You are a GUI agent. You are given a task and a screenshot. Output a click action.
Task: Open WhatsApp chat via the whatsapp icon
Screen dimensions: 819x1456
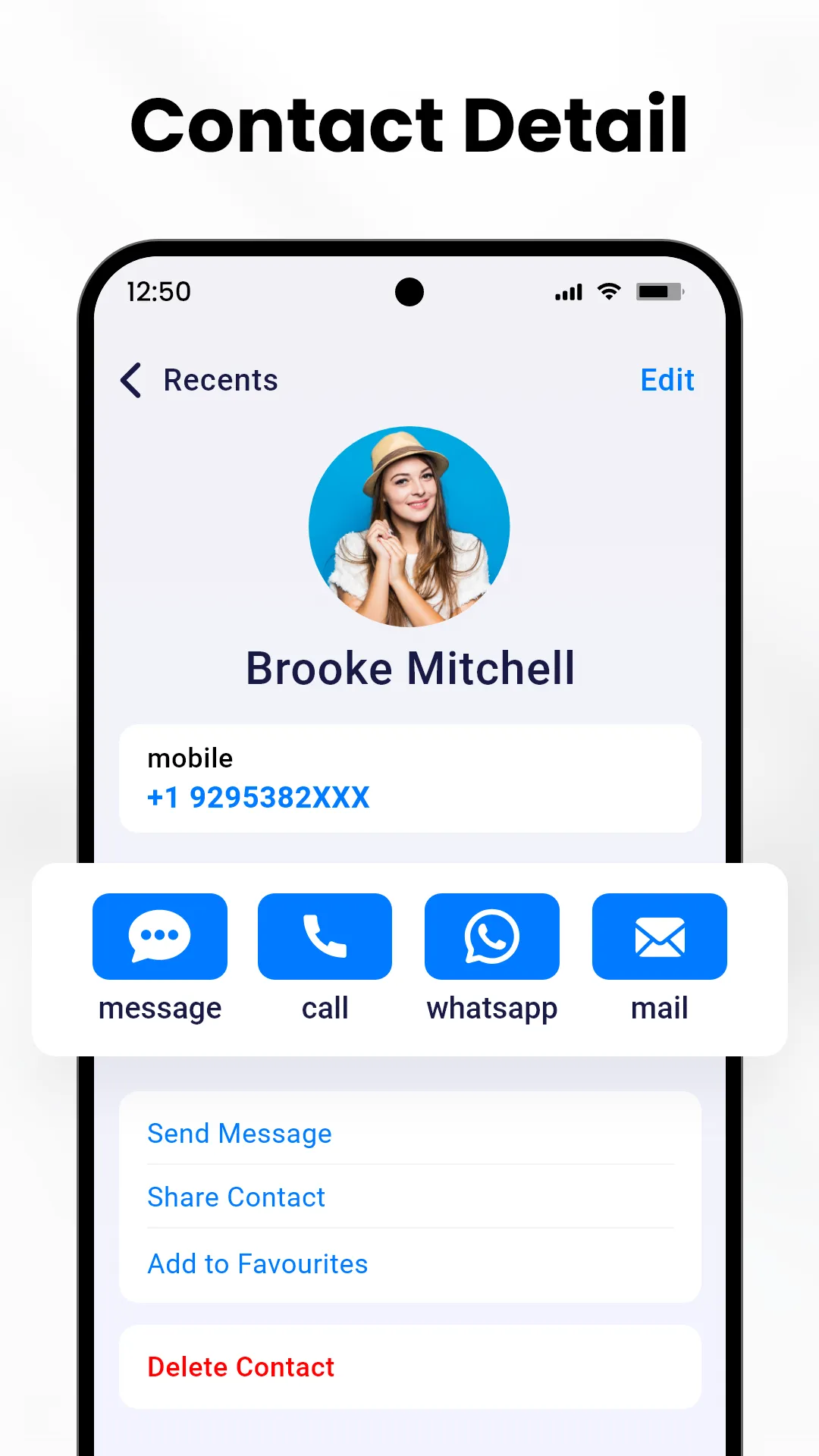tap(491, 936)
